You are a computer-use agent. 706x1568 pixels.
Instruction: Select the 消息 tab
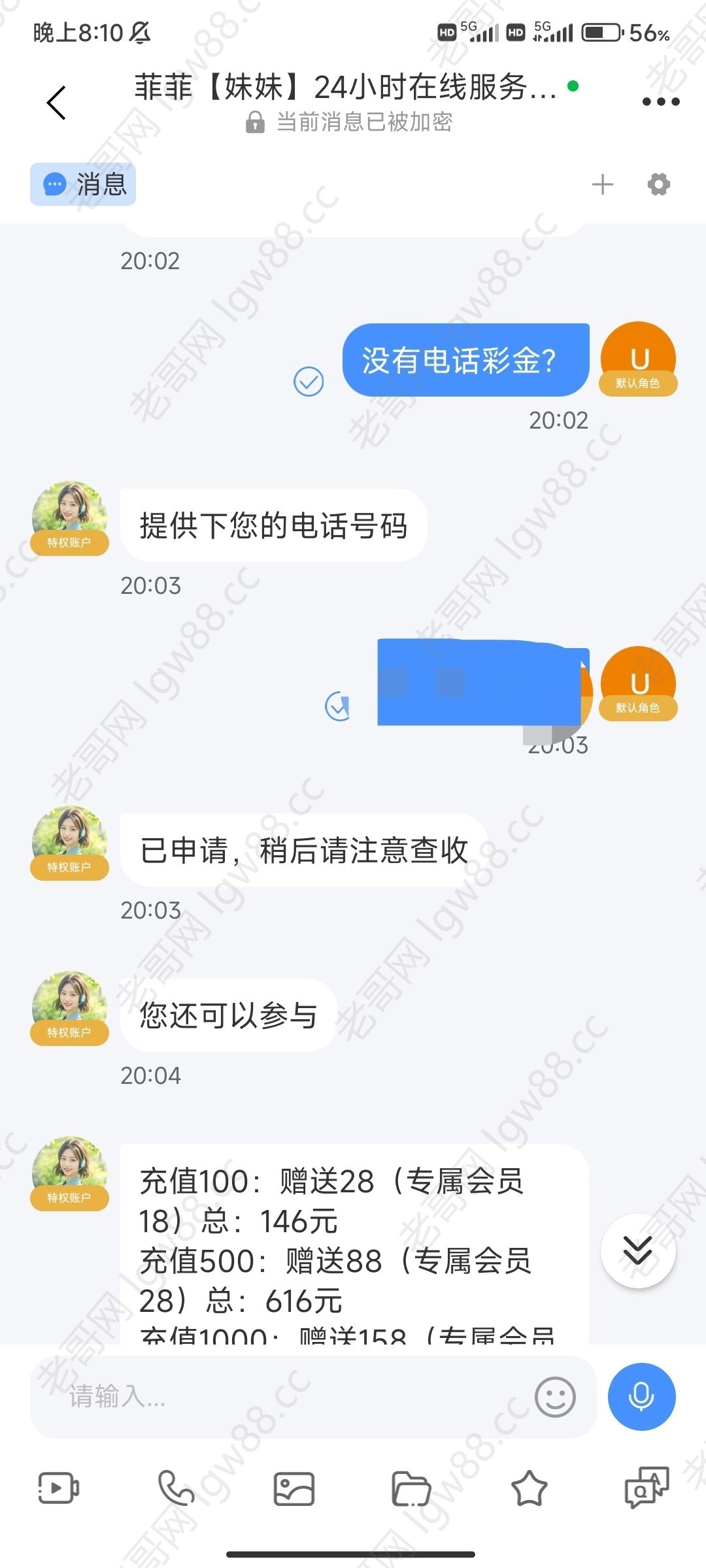(83, 184)
